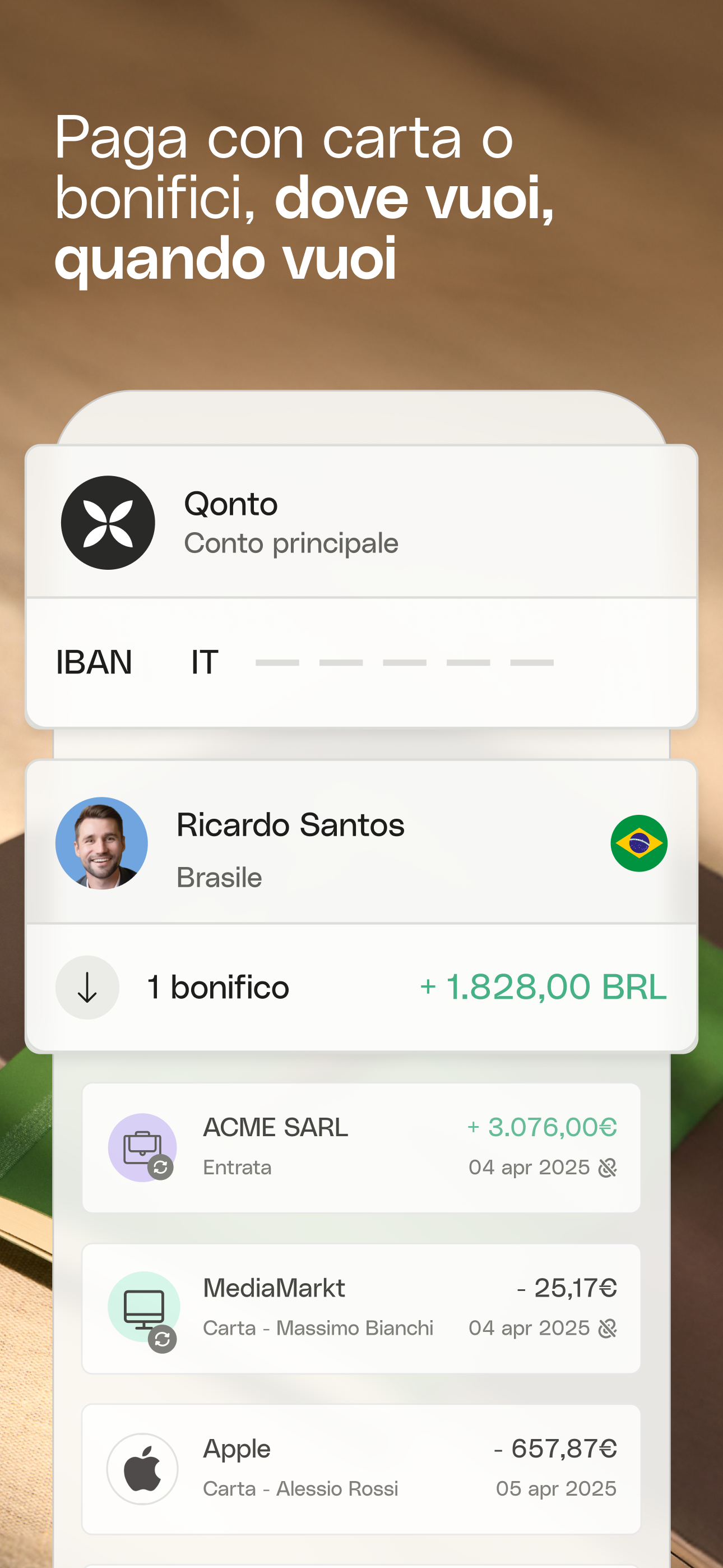723x1568 pixels.
Task: Click the Qonto logo icon
Action: coord(109,523)
